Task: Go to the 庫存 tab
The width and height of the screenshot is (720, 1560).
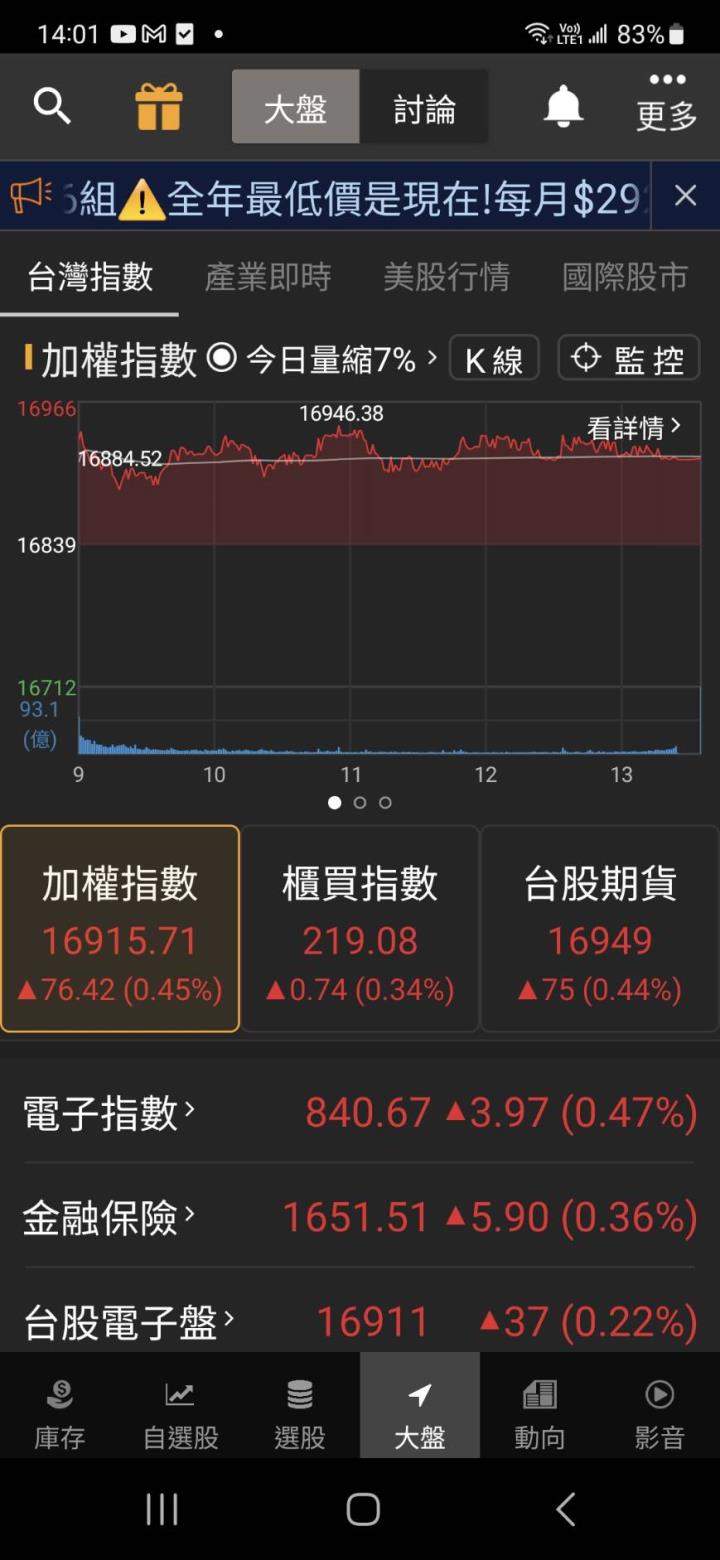Action: 60,1414
